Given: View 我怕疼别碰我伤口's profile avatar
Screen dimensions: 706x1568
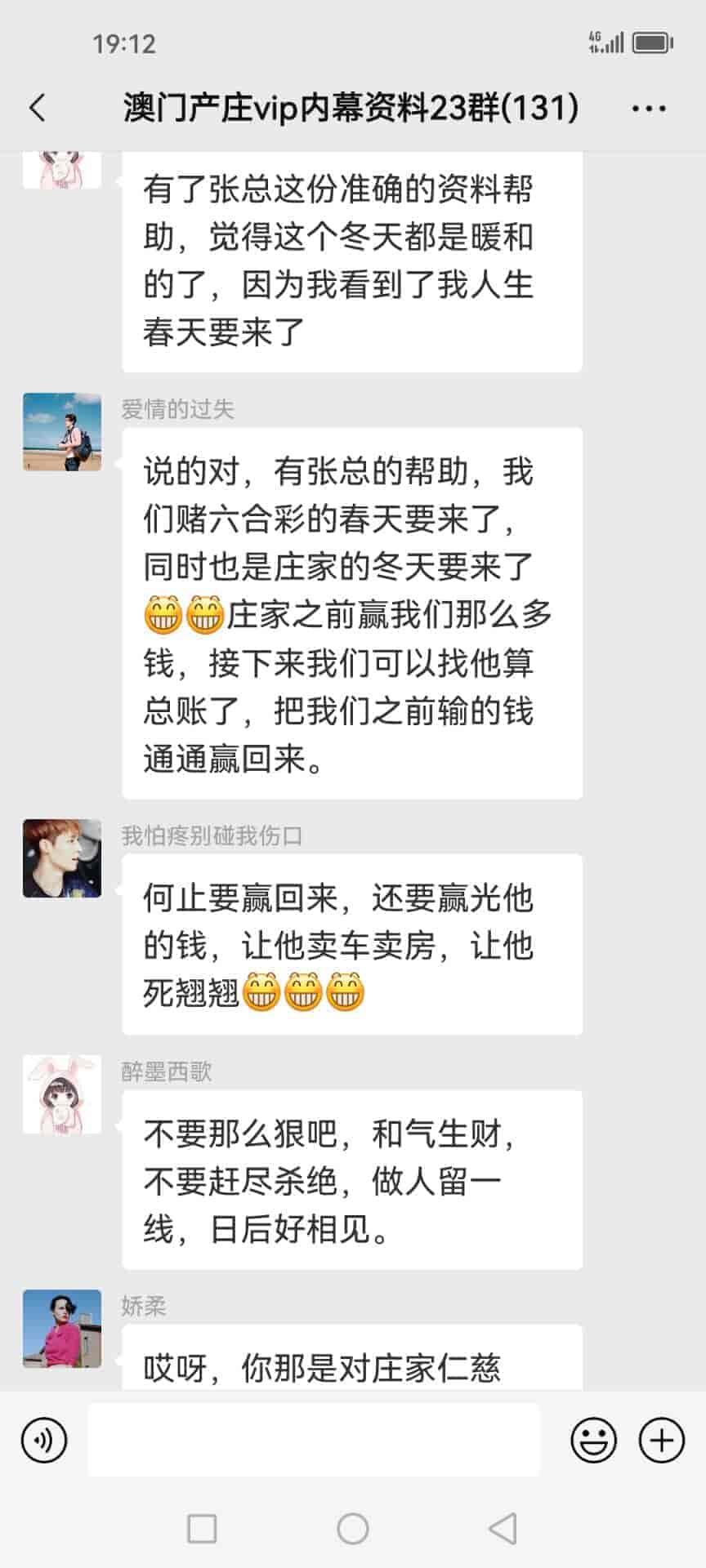Looking at the screenshot, I should [x=62, y=858].
